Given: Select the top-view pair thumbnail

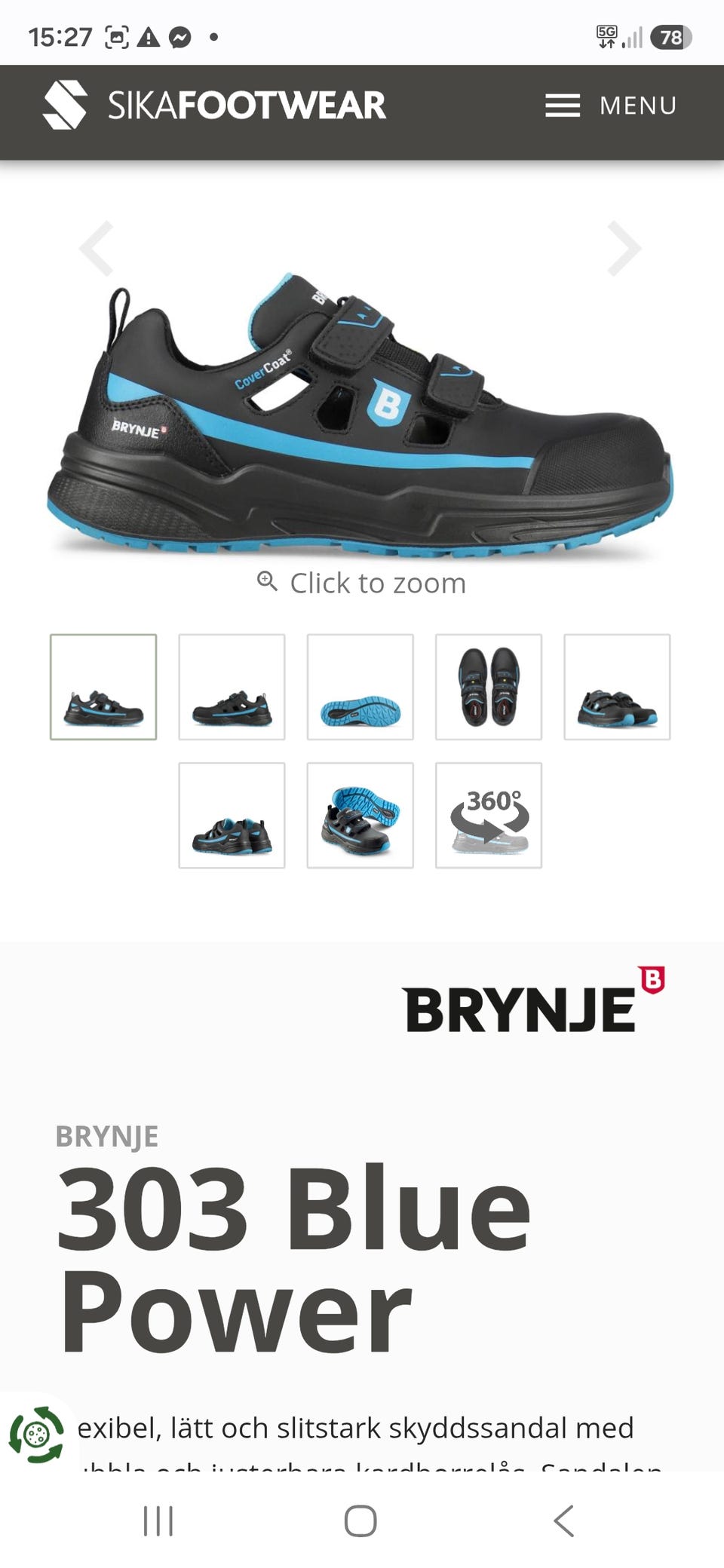Looking at the screenshot, I should pyautogui.click(x=489, y=687).
